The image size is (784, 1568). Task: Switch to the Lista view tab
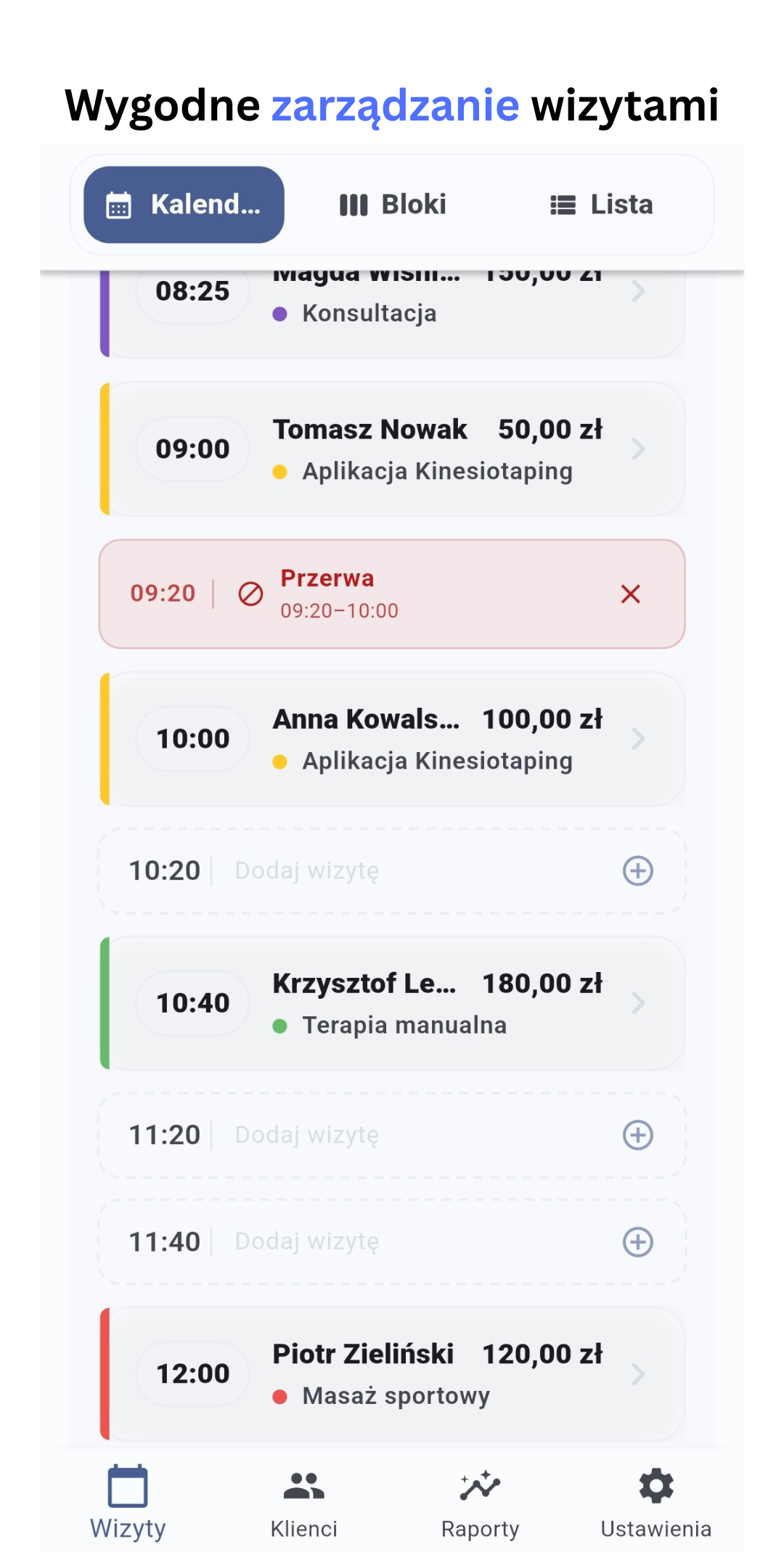[601, 204]
